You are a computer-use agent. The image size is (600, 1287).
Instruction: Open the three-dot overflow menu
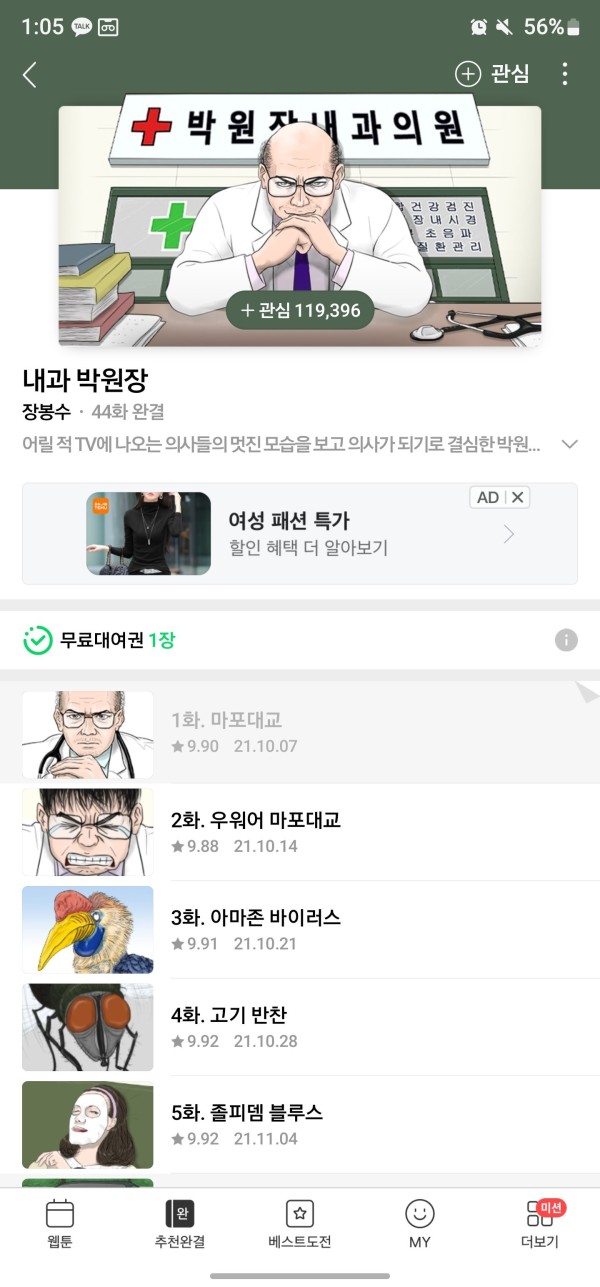pyautogui.click(x=565, y=74)
